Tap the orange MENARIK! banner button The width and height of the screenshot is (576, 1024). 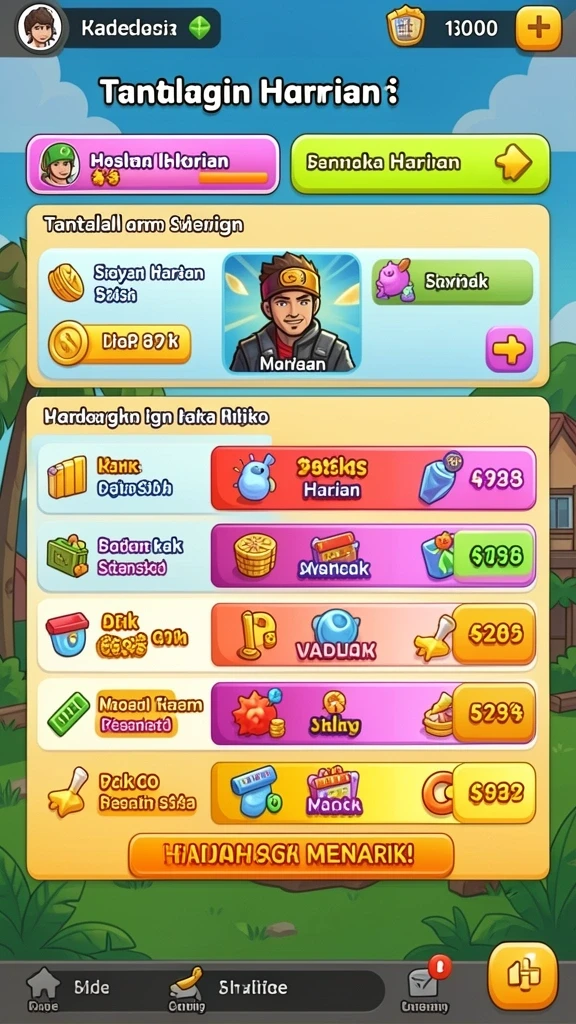291,855
